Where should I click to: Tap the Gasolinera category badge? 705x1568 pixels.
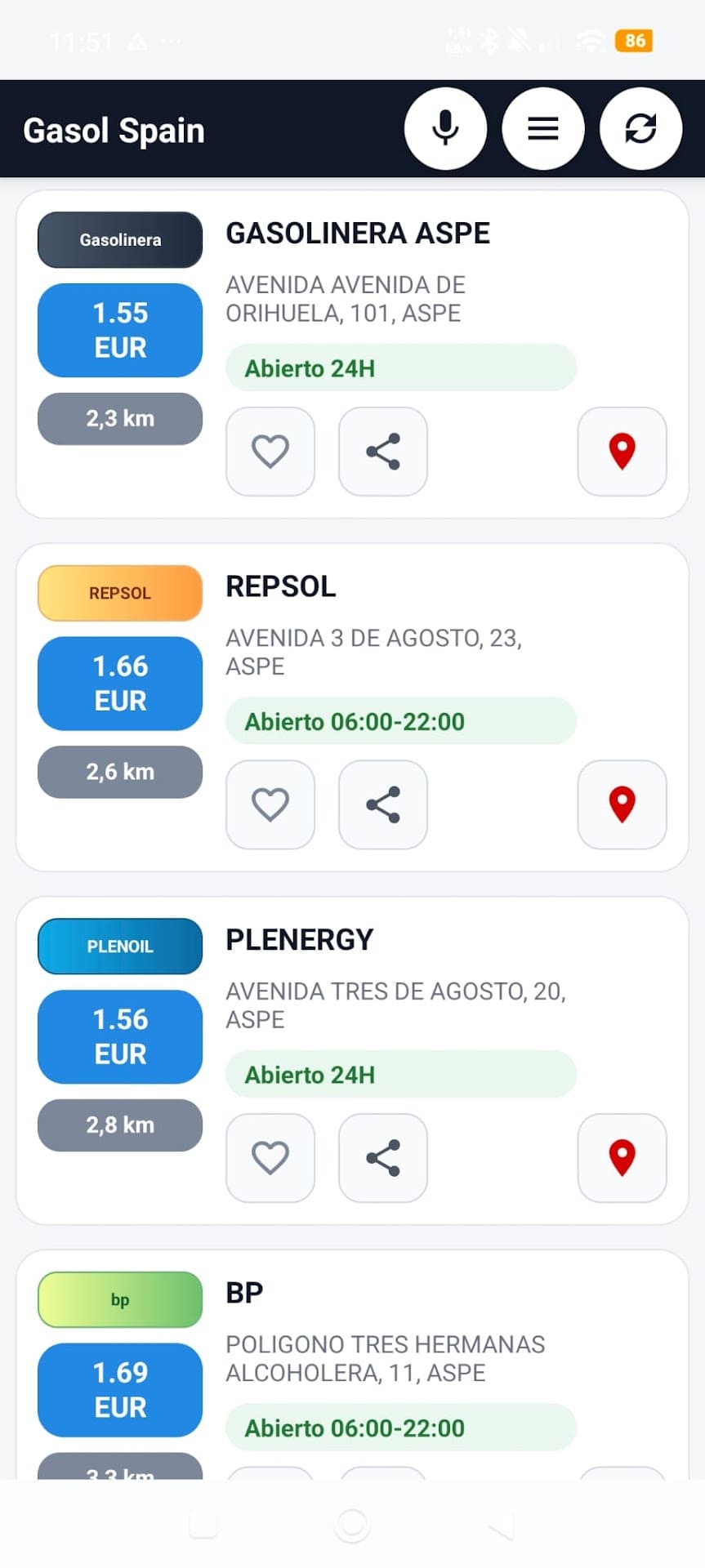pyautogui.click(x=119, y=239)
